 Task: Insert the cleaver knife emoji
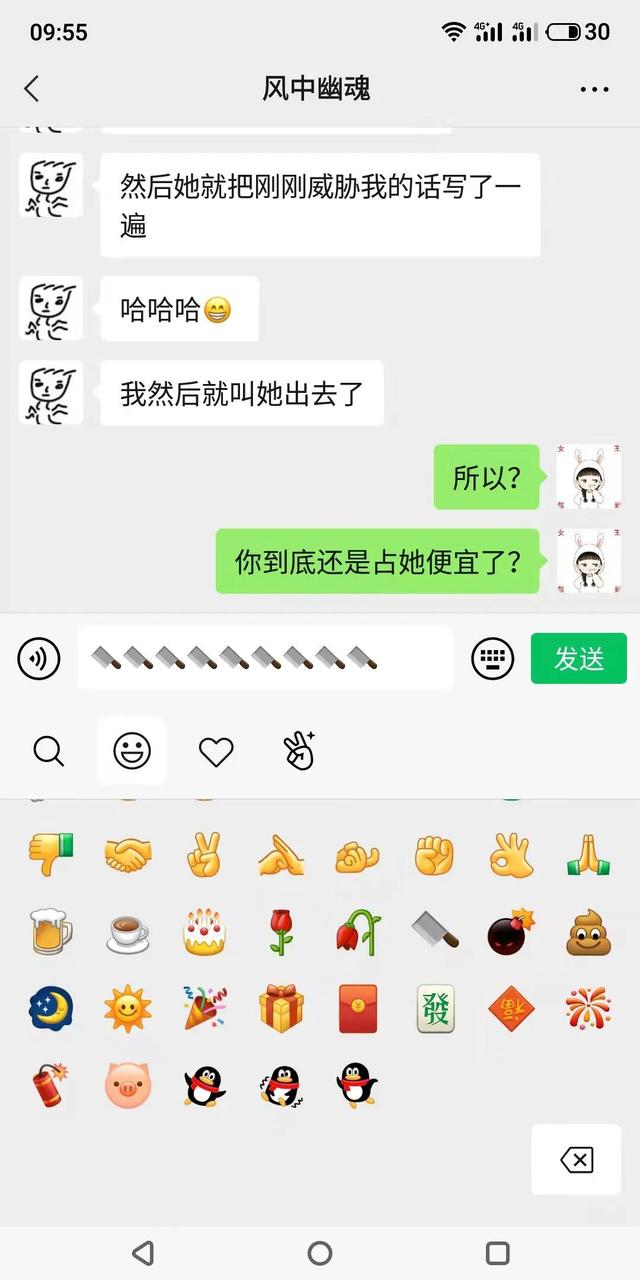click(x=435, y=932)
